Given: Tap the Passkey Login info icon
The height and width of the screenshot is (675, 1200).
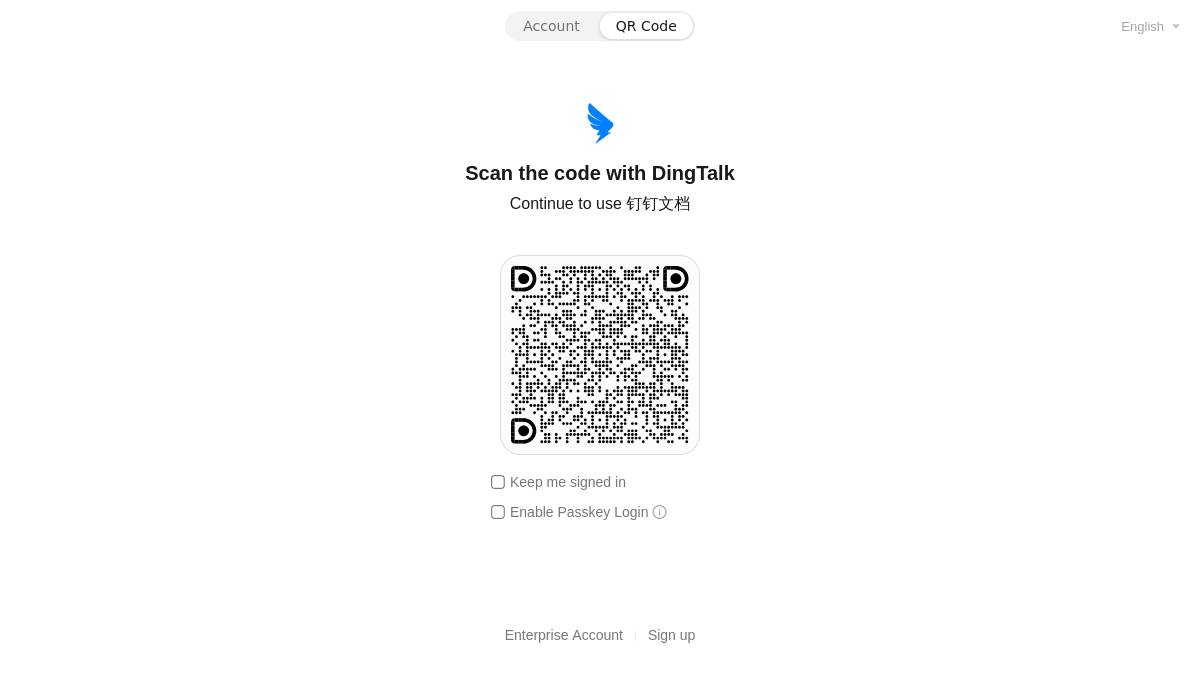Looking at the screenshot, I should click(x=660, y=512).
